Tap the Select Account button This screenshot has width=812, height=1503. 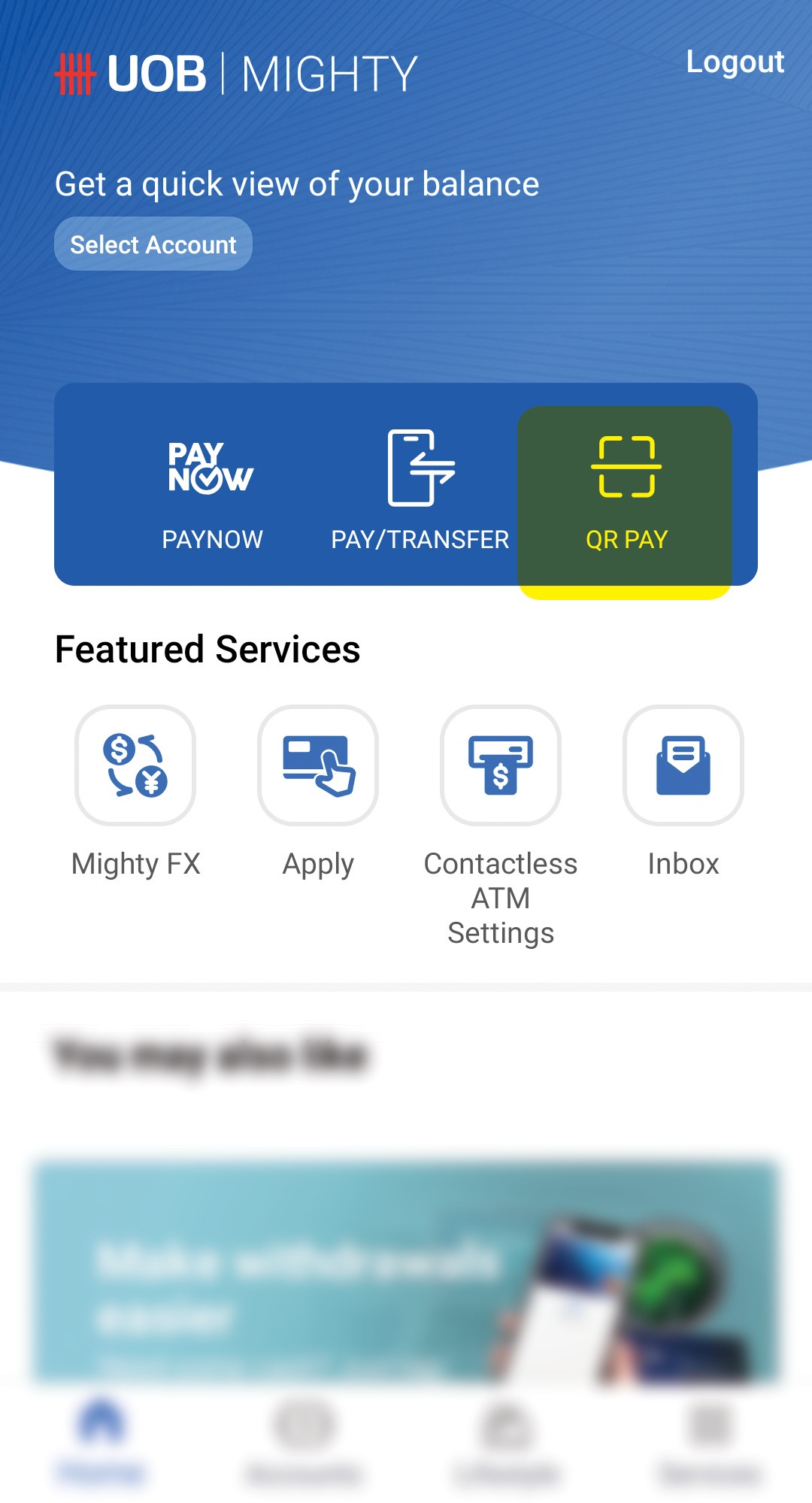coord(153,244)
